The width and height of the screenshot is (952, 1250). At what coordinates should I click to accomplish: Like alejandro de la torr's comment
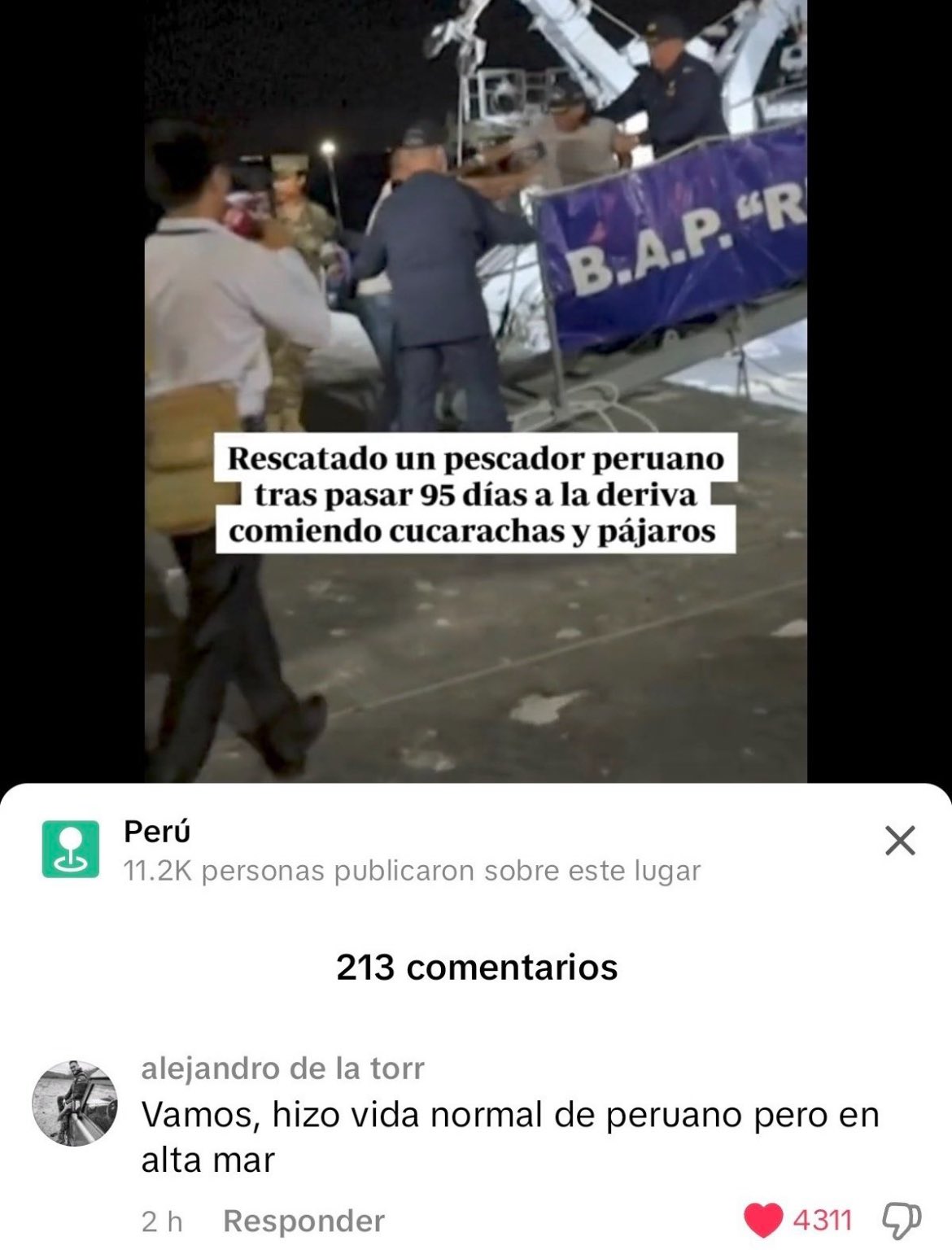tap(762, 1221)
